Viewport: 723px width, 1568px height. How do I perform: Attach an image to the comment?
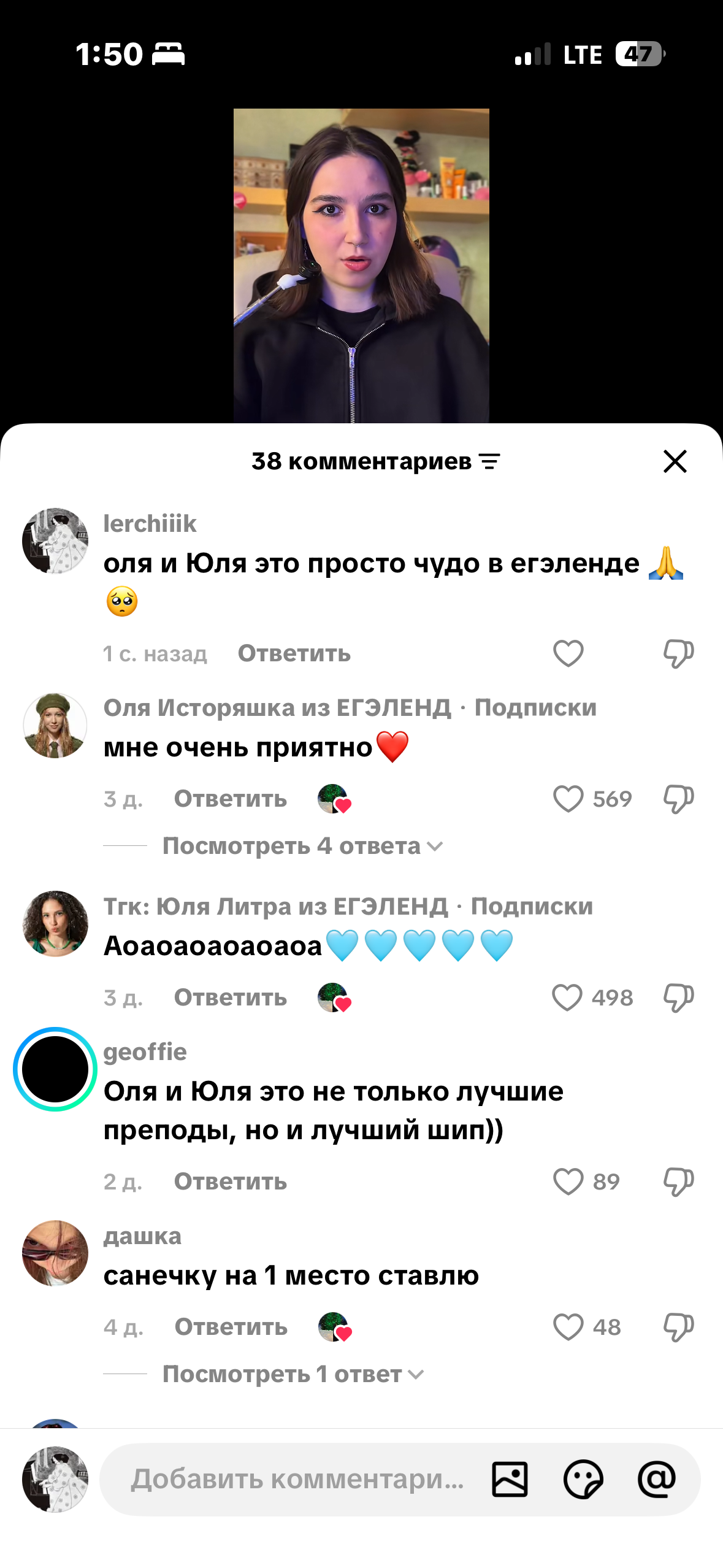coord(510,1479)
